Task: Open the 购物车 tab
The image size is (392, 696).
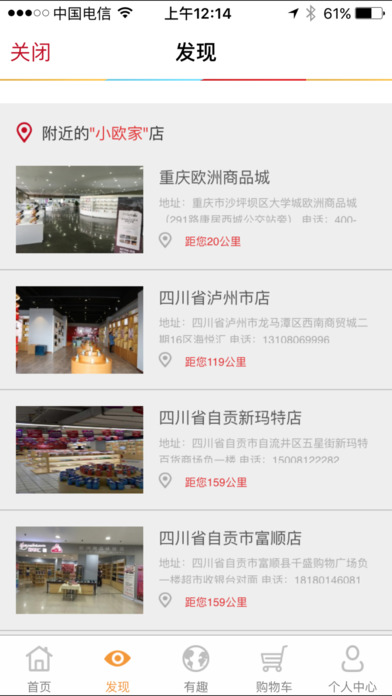Action: tap(274, 668)
